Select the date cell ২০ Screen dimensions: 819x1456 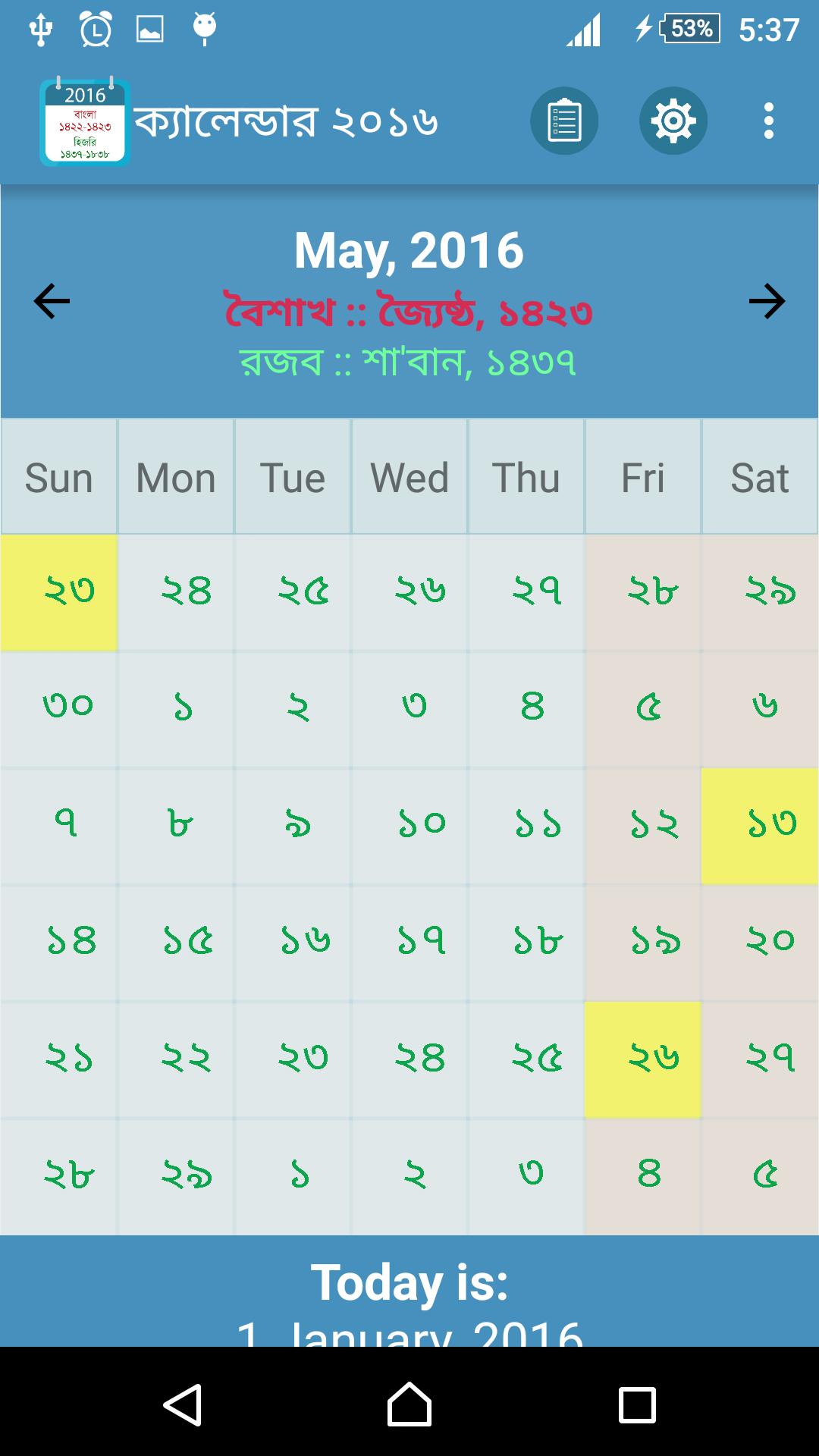click(x=760, y=943)
